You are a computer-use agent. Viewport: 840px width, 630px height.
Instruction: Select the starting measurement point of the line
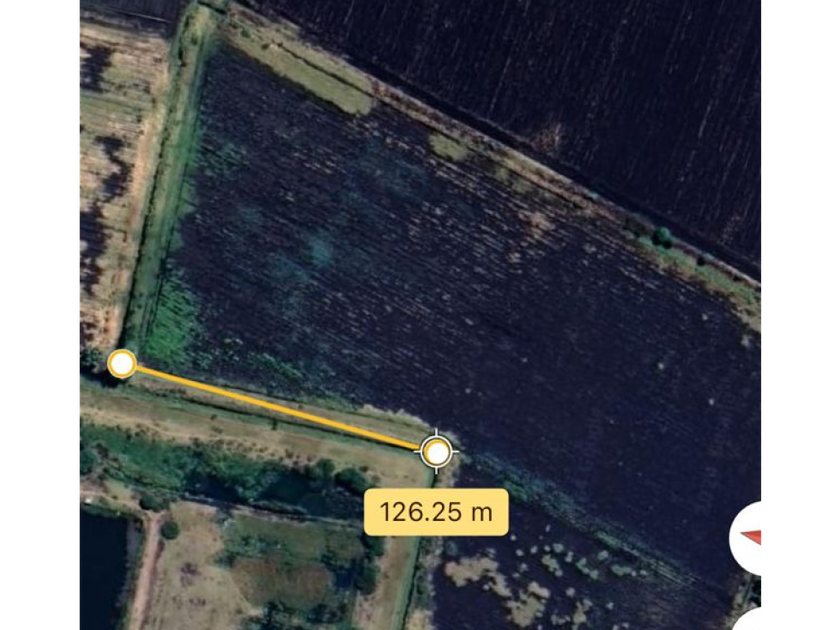pos(122,363)
